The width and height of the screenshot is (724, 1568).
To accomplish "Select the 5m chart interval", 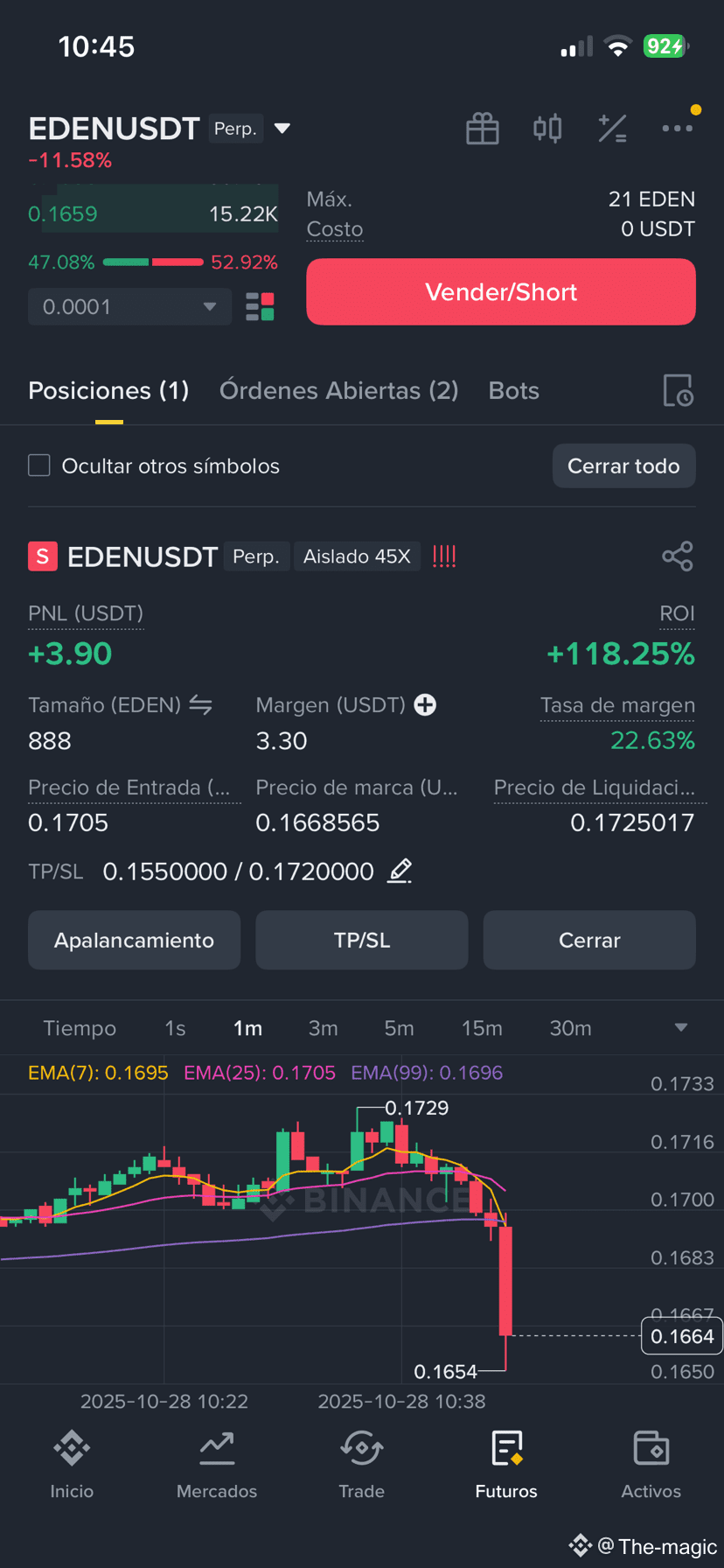I will tap(399, 1028).
